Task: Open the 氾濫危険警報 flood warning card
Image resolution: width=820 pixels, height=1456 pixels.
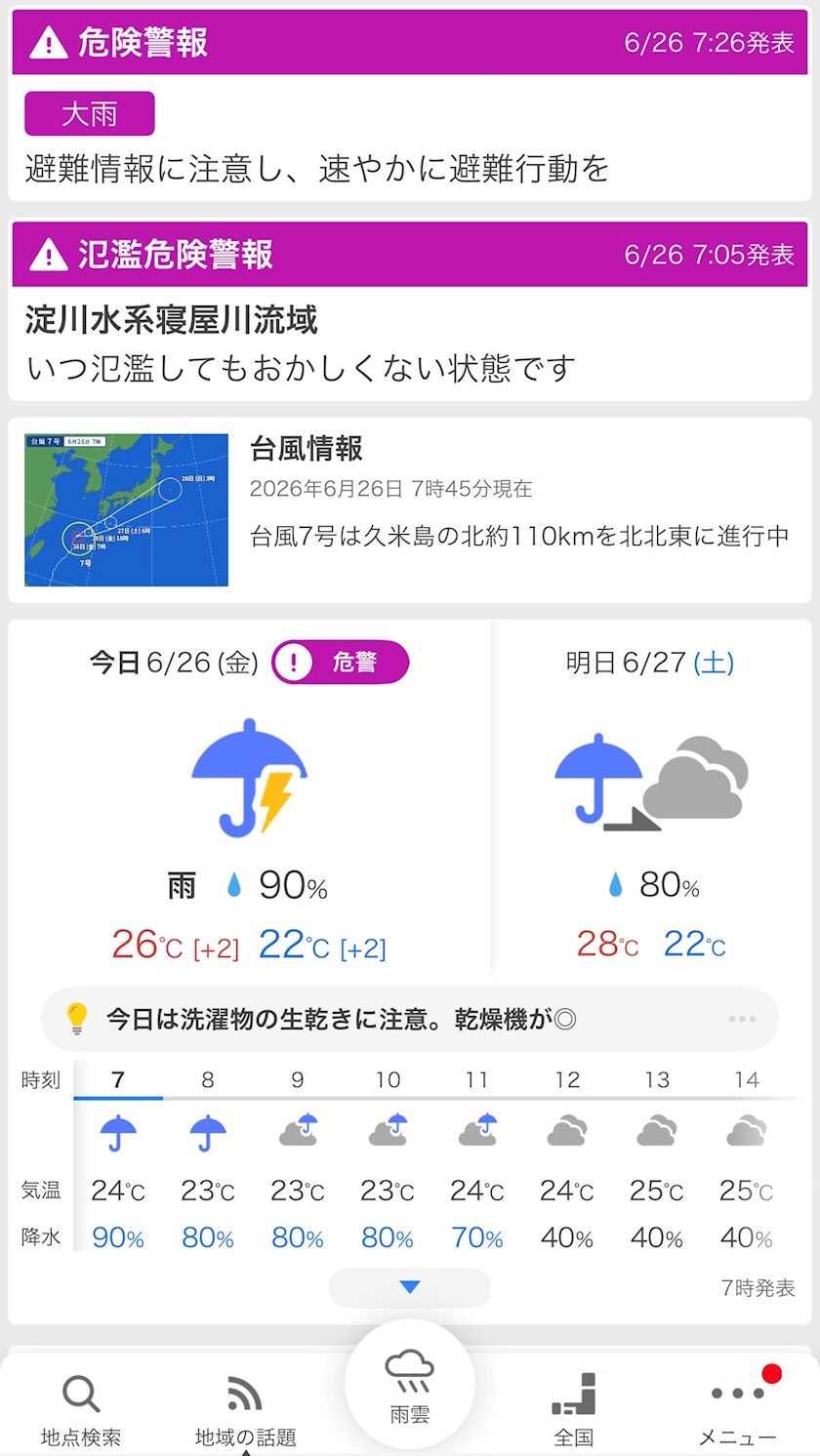Action: [410, 310]
